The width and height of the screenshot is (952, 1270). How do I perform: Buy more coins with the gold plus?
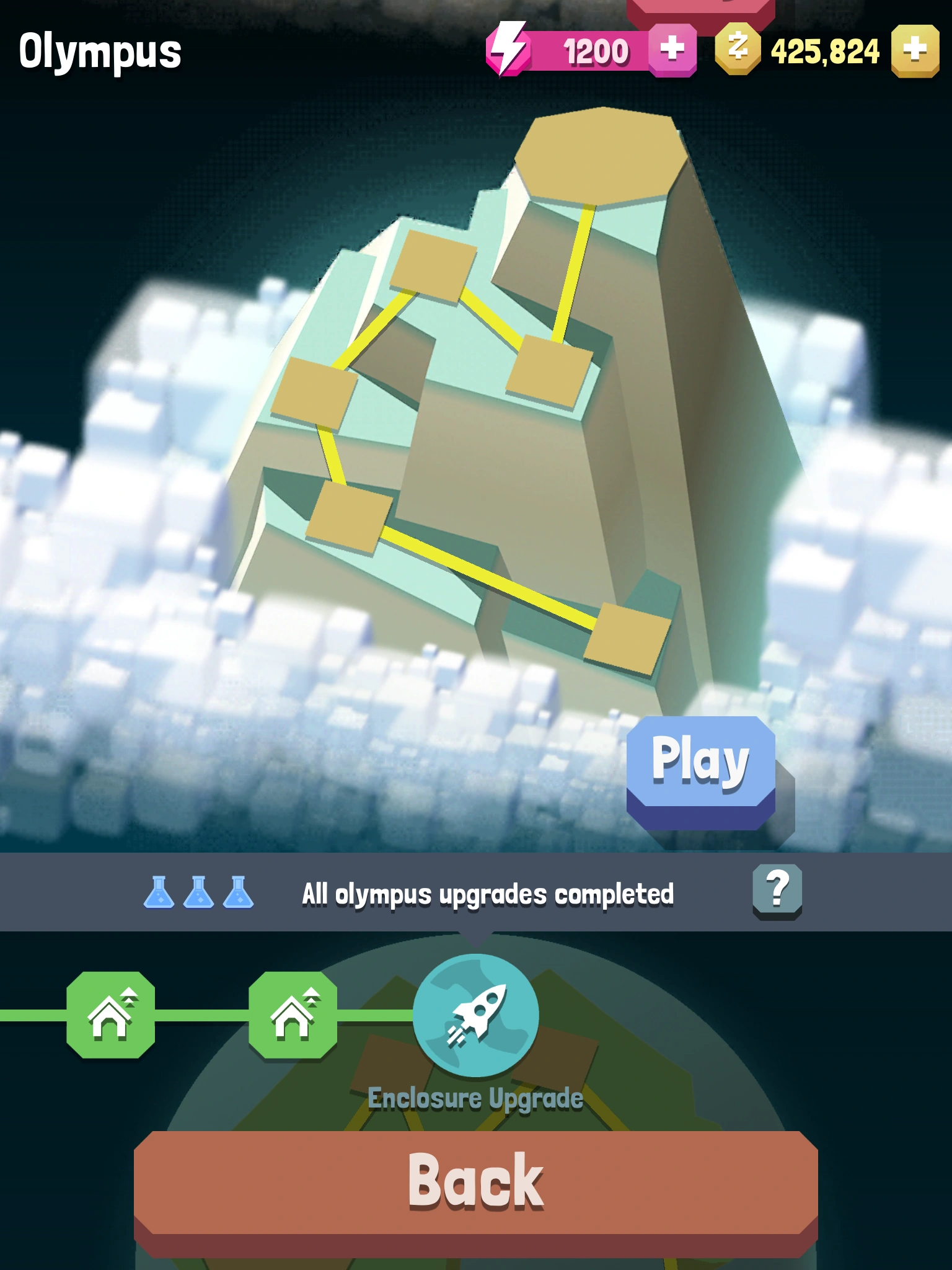pos(915,51)
